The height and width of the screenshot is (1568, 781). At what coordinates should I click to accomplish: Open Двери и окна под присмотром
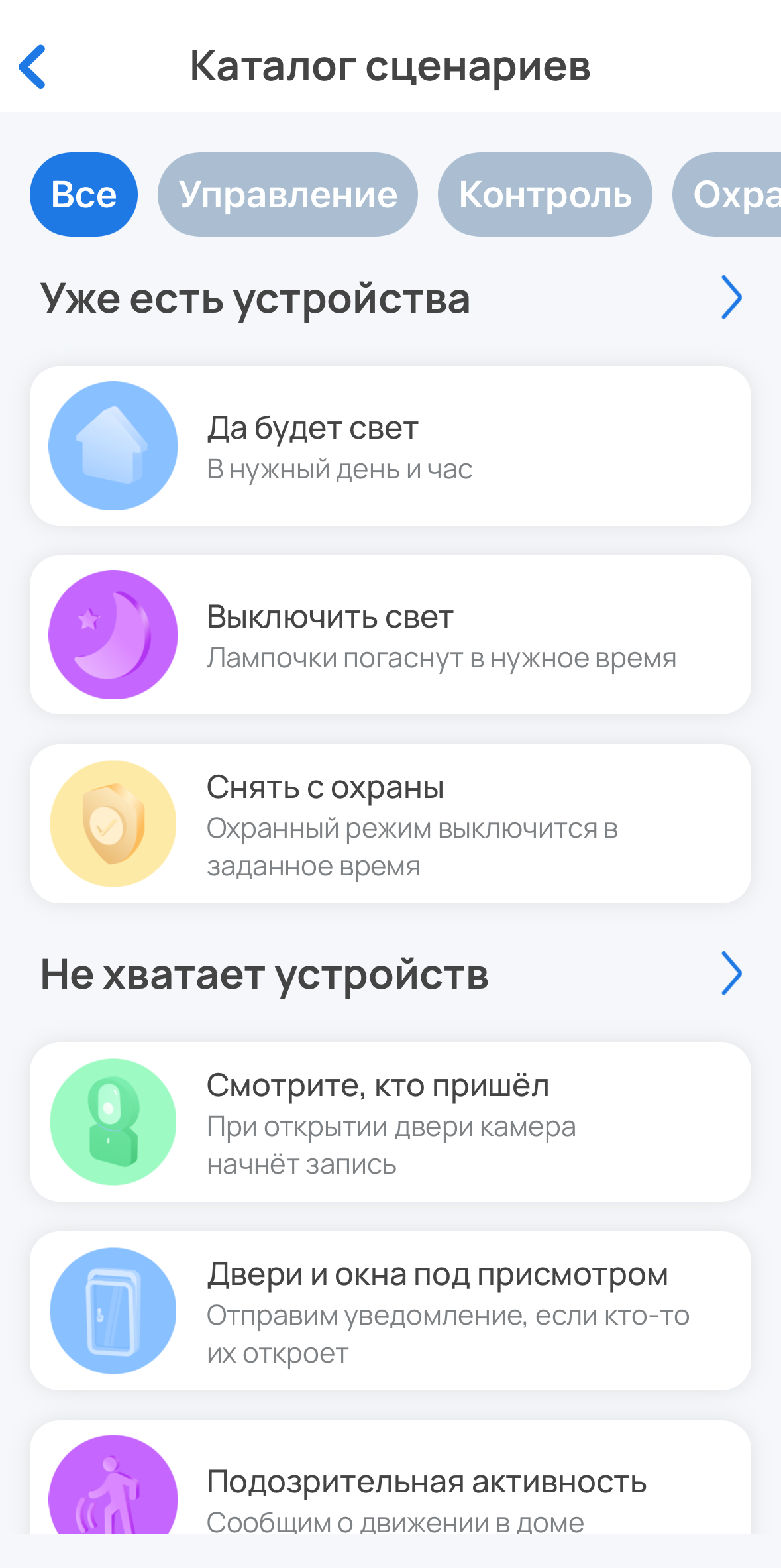click(390, 1311)
